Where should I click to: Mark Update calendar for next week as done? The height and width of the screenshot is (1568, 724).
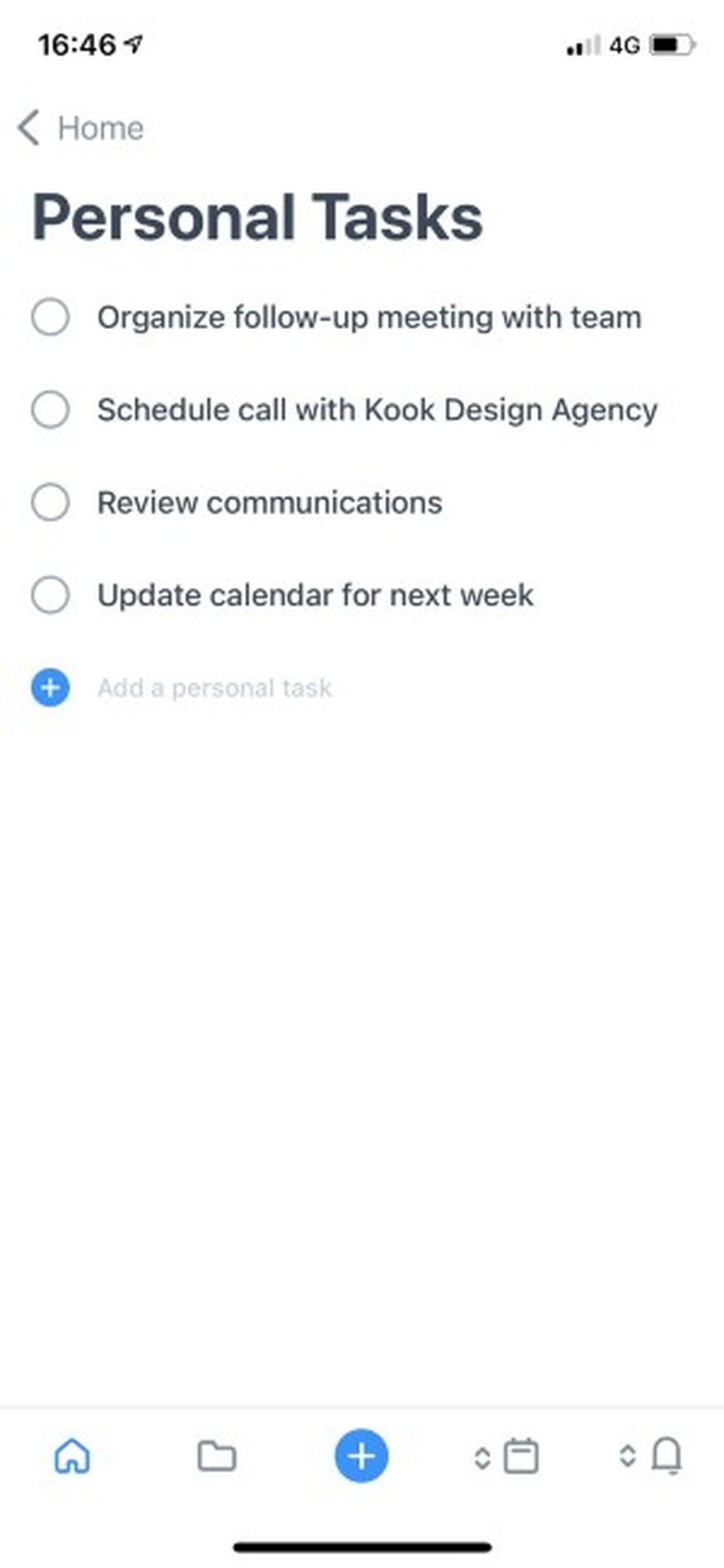[52, 595]
